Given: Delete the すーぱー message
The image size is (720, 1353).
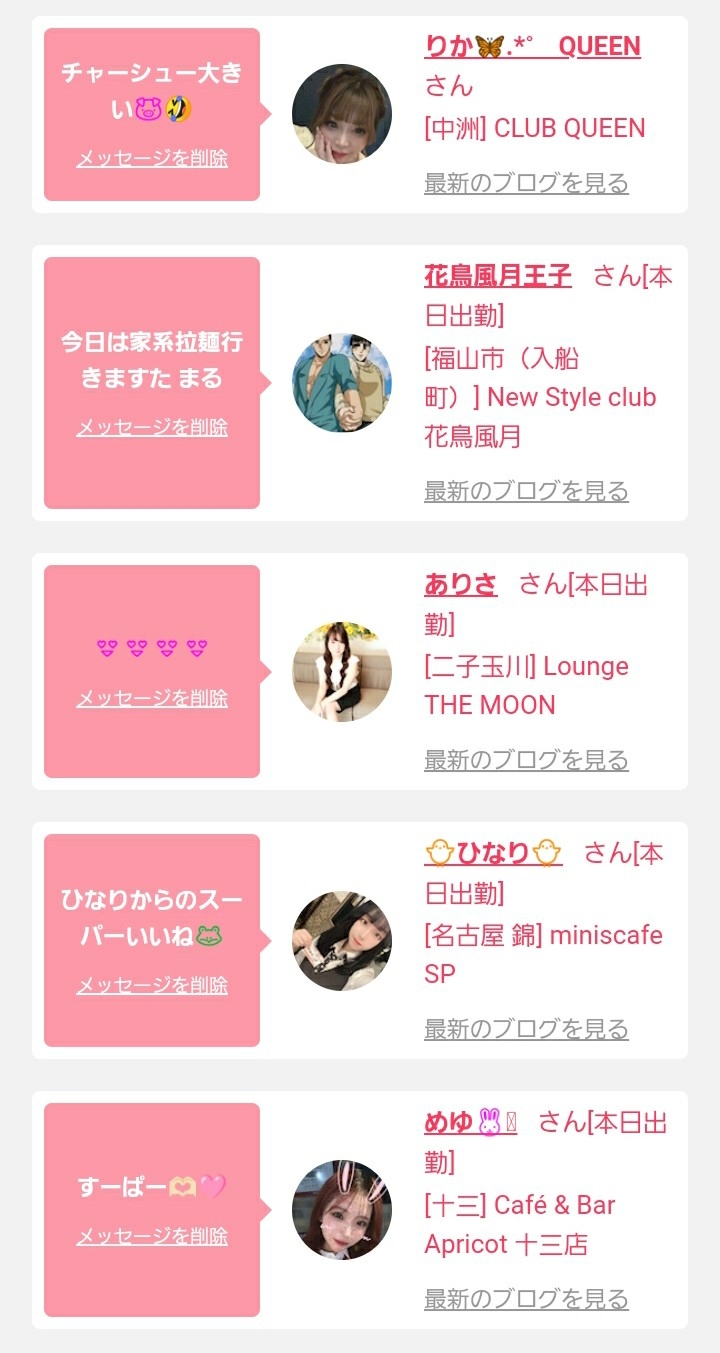Looking at the screenshot, I should tap(152, 1236).
